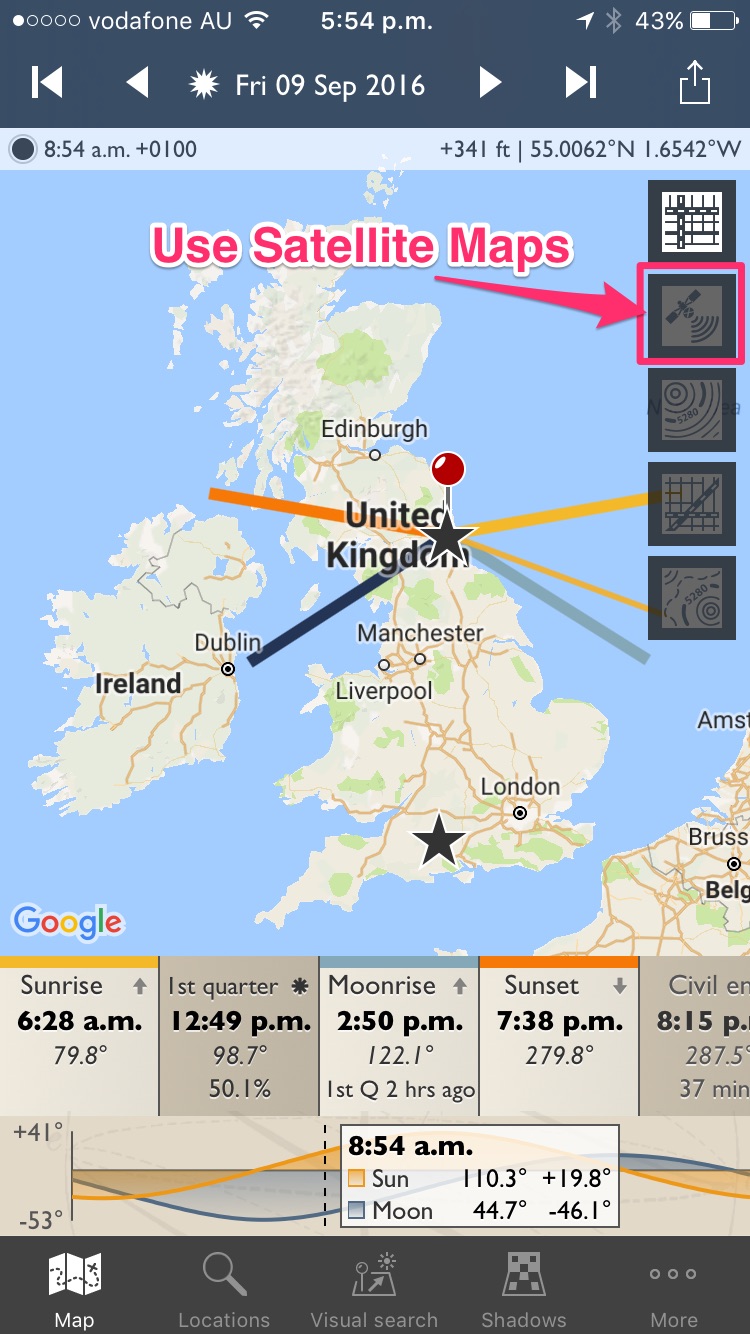Select the bottom topographic map type

692,598
